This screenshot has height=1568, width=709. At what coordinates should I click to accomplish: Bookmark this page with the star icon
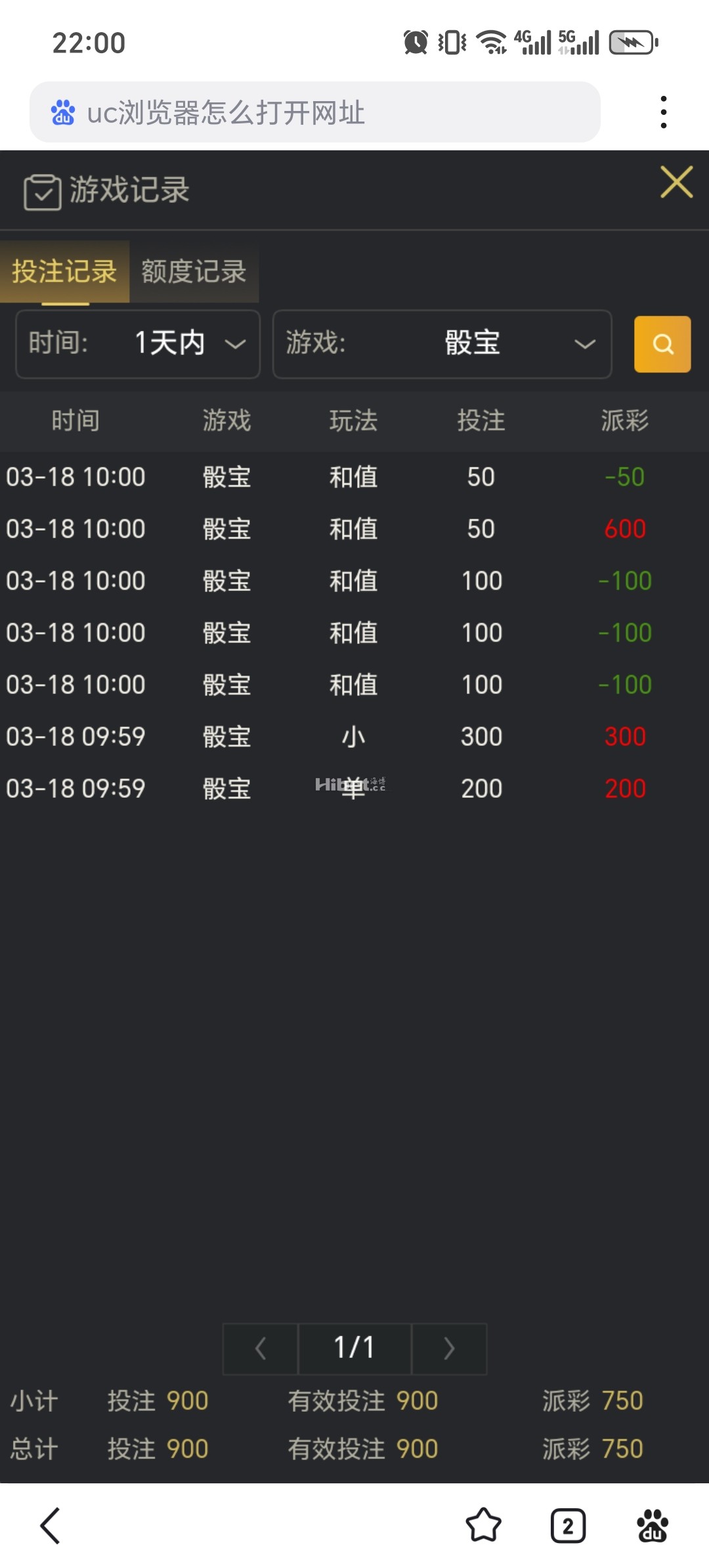tap(483, 1525)
